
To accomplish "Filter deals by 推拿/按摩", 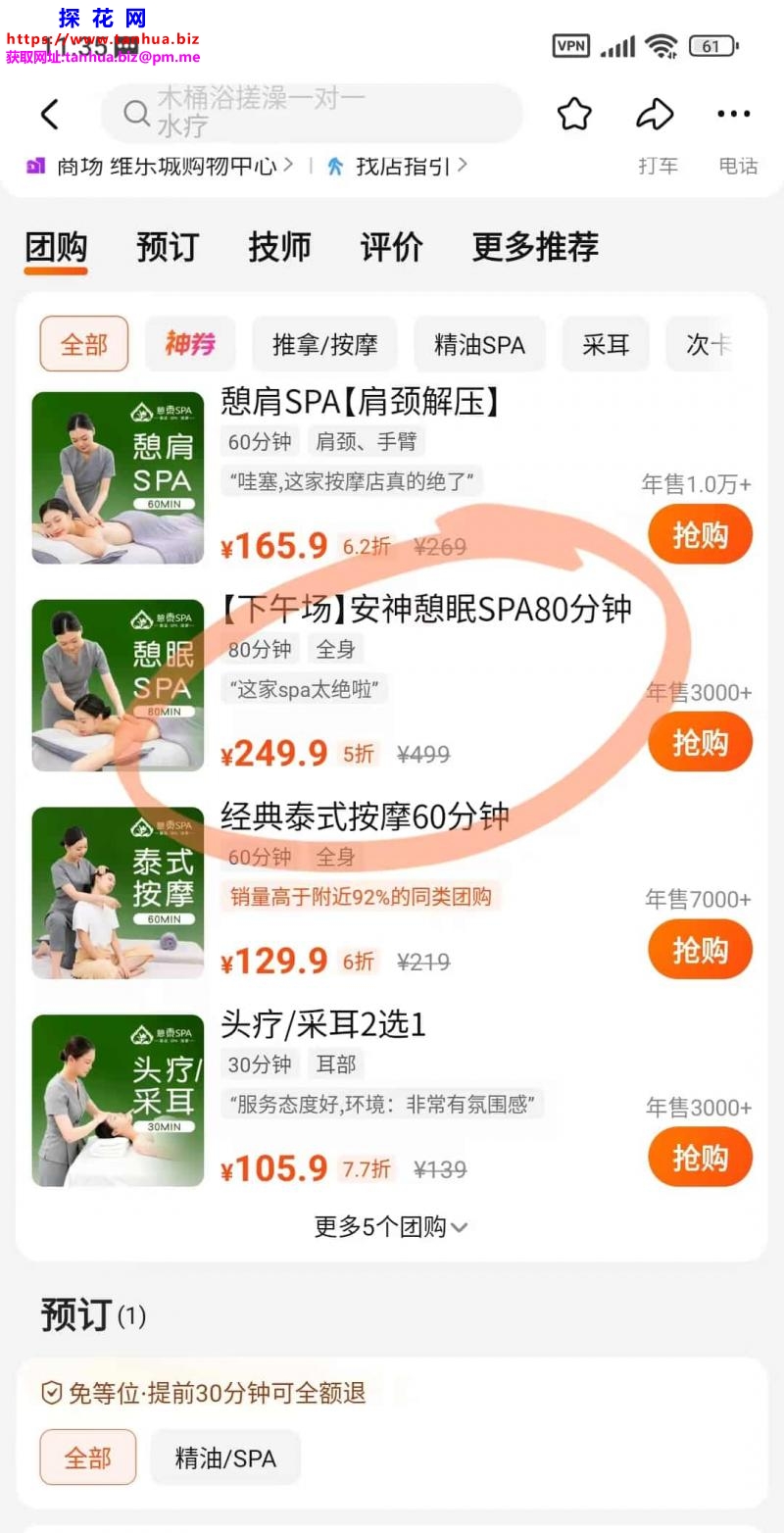I will point(324,344).
